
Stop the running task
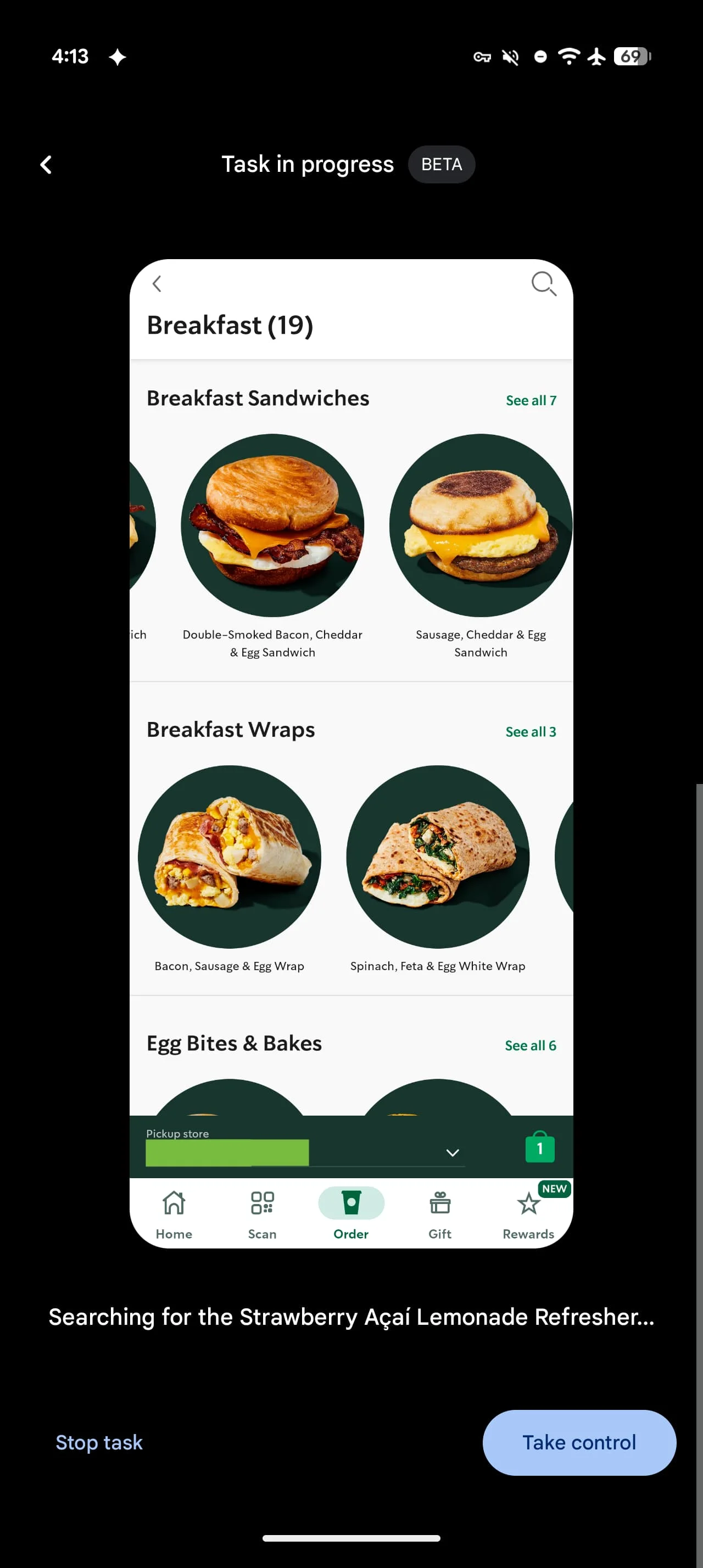99,1442
